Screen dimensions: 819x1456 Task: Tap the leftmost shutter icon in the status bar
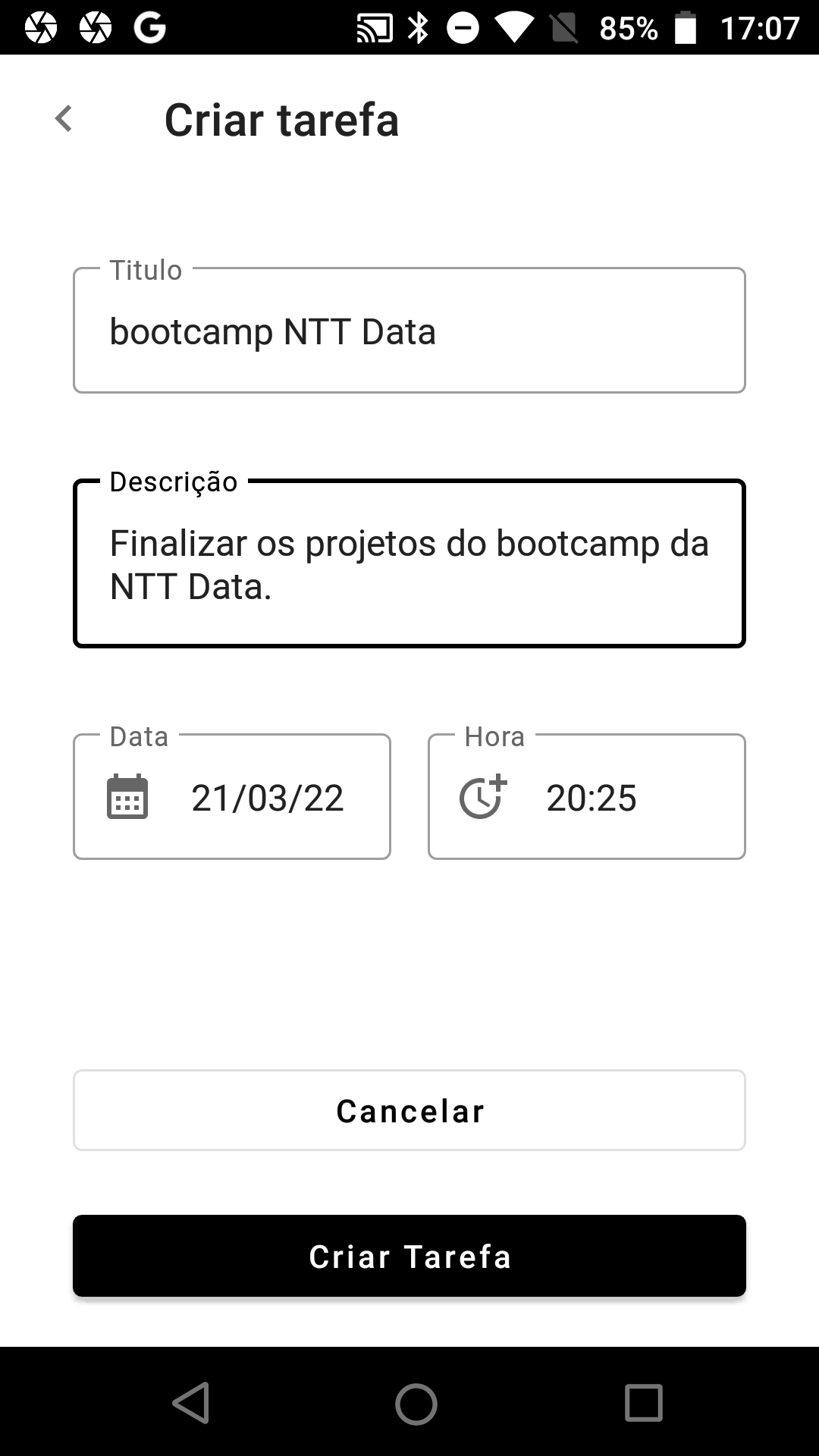(x=42, y=29)
